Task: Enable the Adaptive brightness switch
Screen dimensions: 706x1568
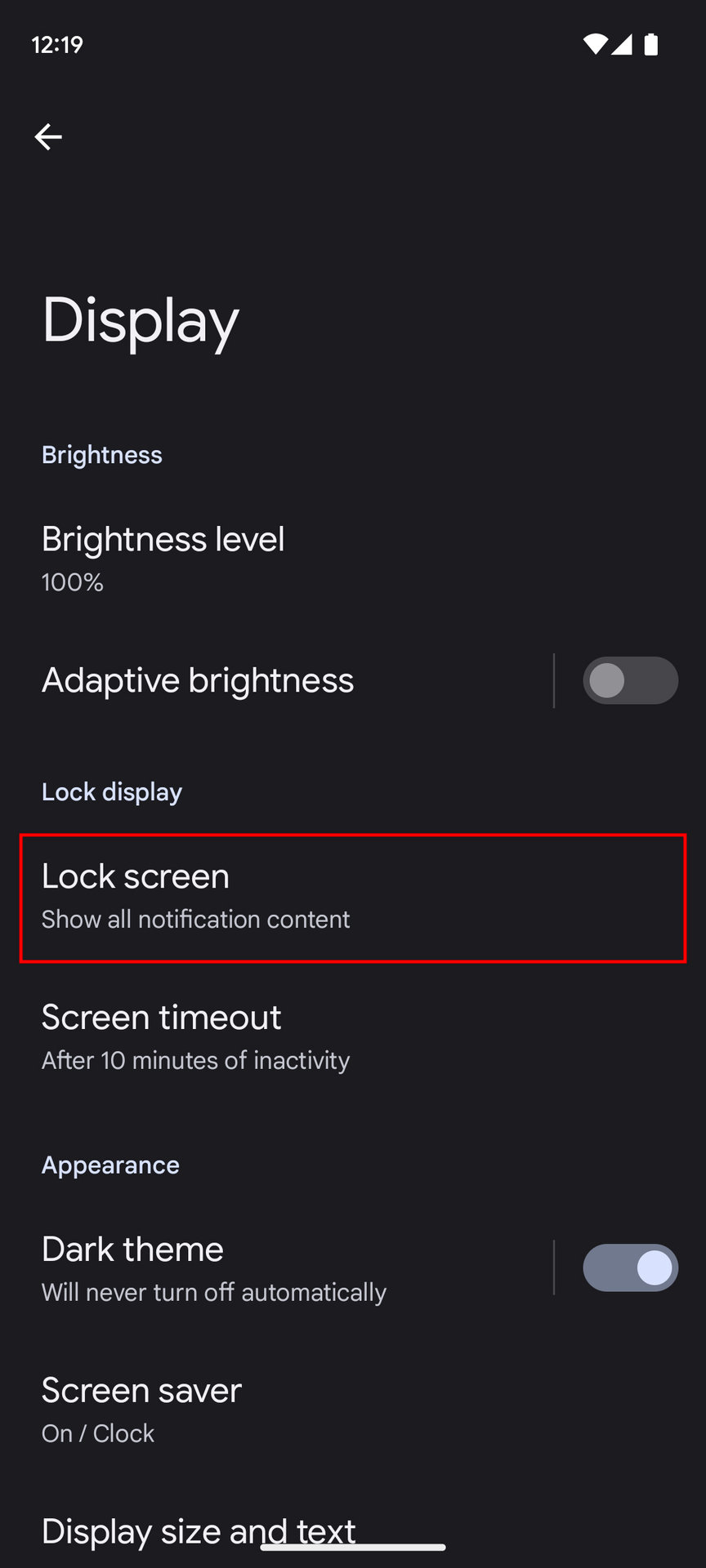Action: (629, 680)
